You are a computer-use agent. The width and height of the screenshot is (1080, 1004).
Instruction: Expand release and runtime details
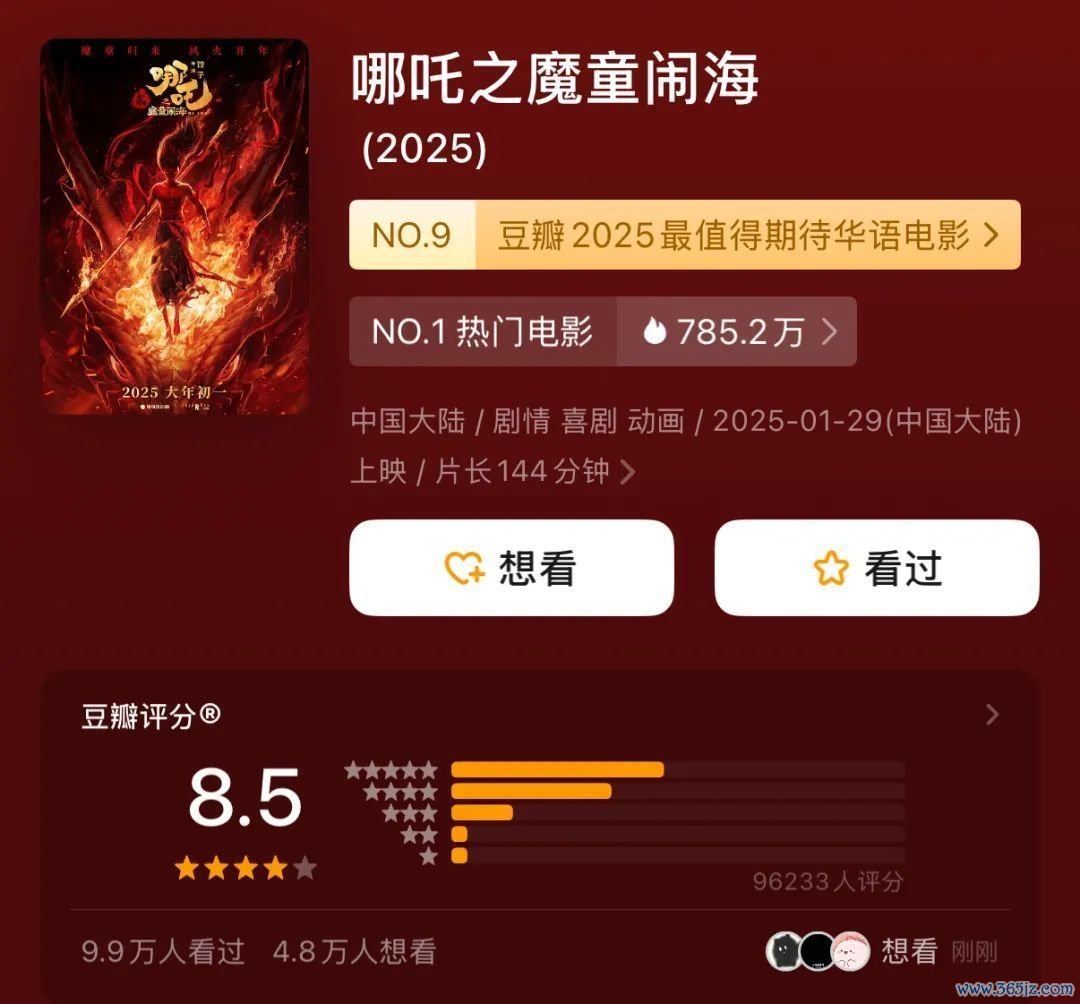pos(627,472)
